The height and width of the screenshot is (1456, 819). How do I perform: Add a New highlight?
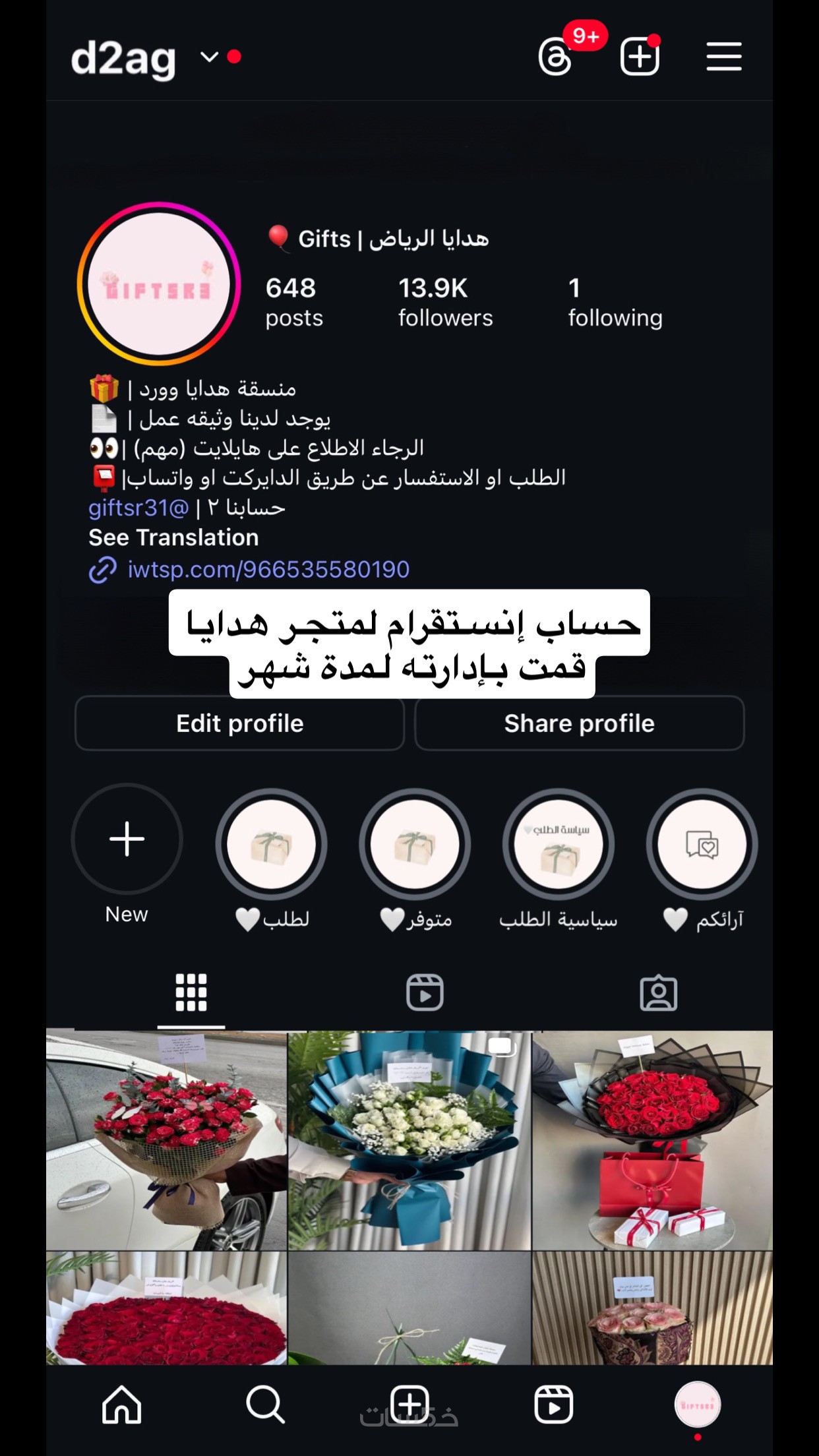(127, 839)
